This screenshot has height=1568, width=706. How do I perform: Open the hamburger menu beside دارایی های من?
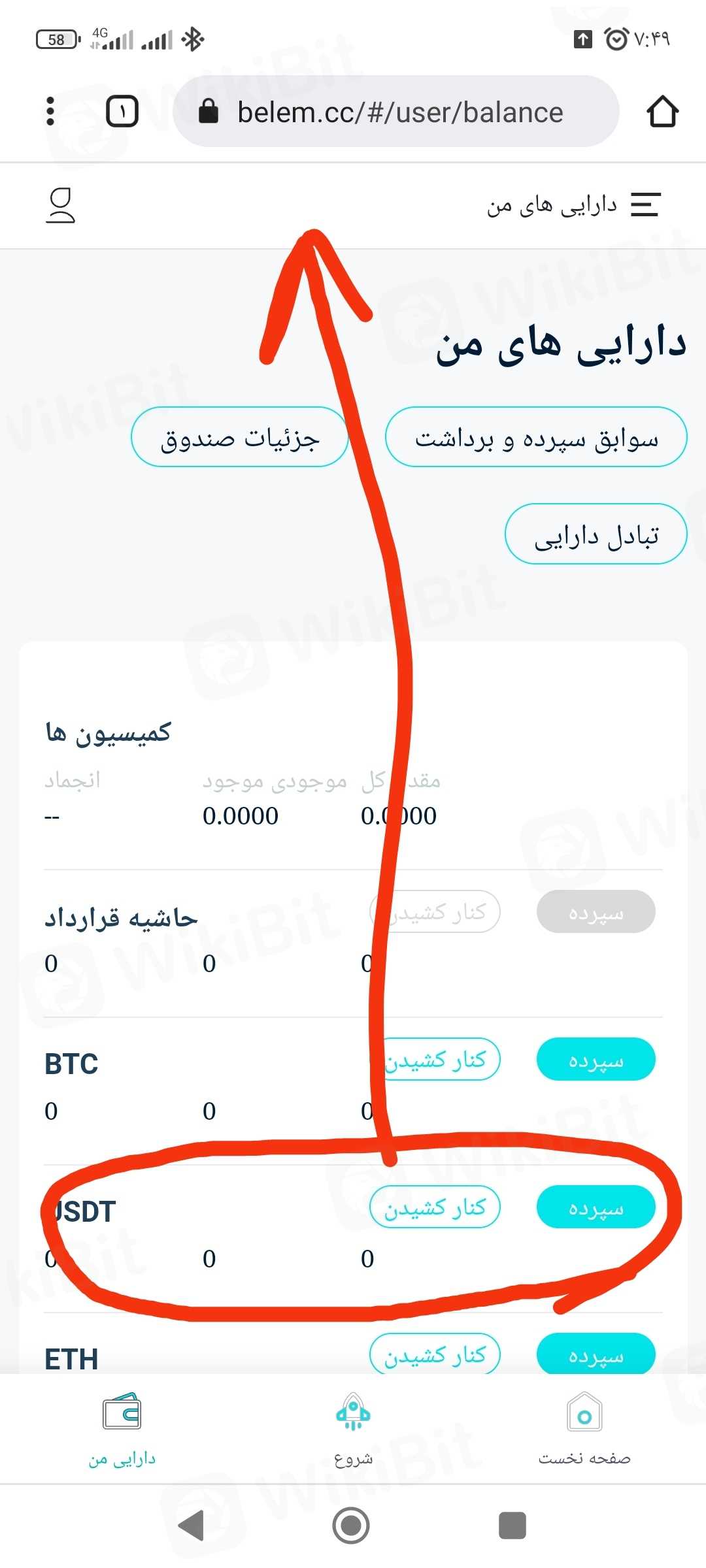pos(645,205)
